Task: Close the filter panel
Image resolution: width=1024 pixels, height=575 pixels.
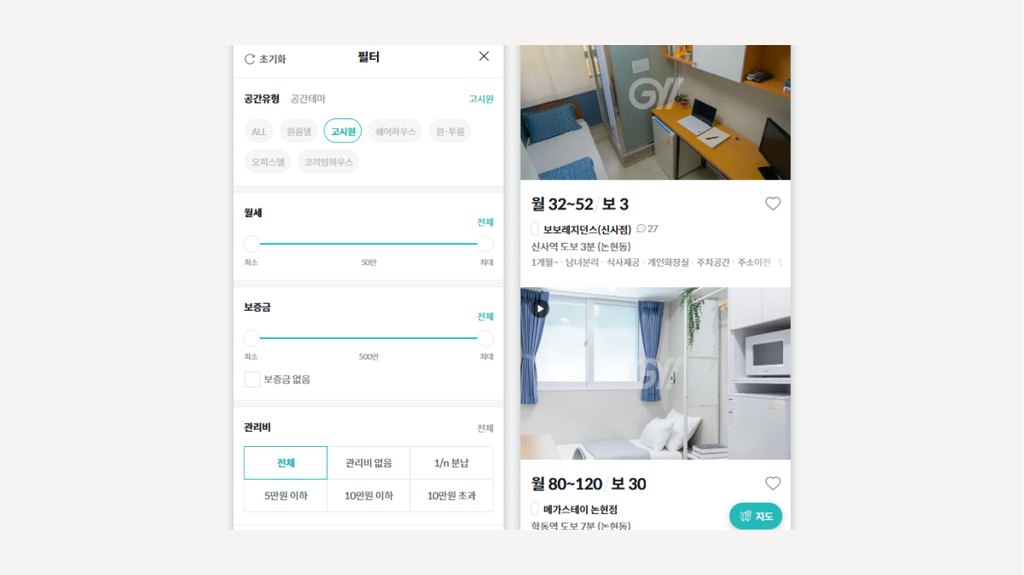Action: (484, 56)
